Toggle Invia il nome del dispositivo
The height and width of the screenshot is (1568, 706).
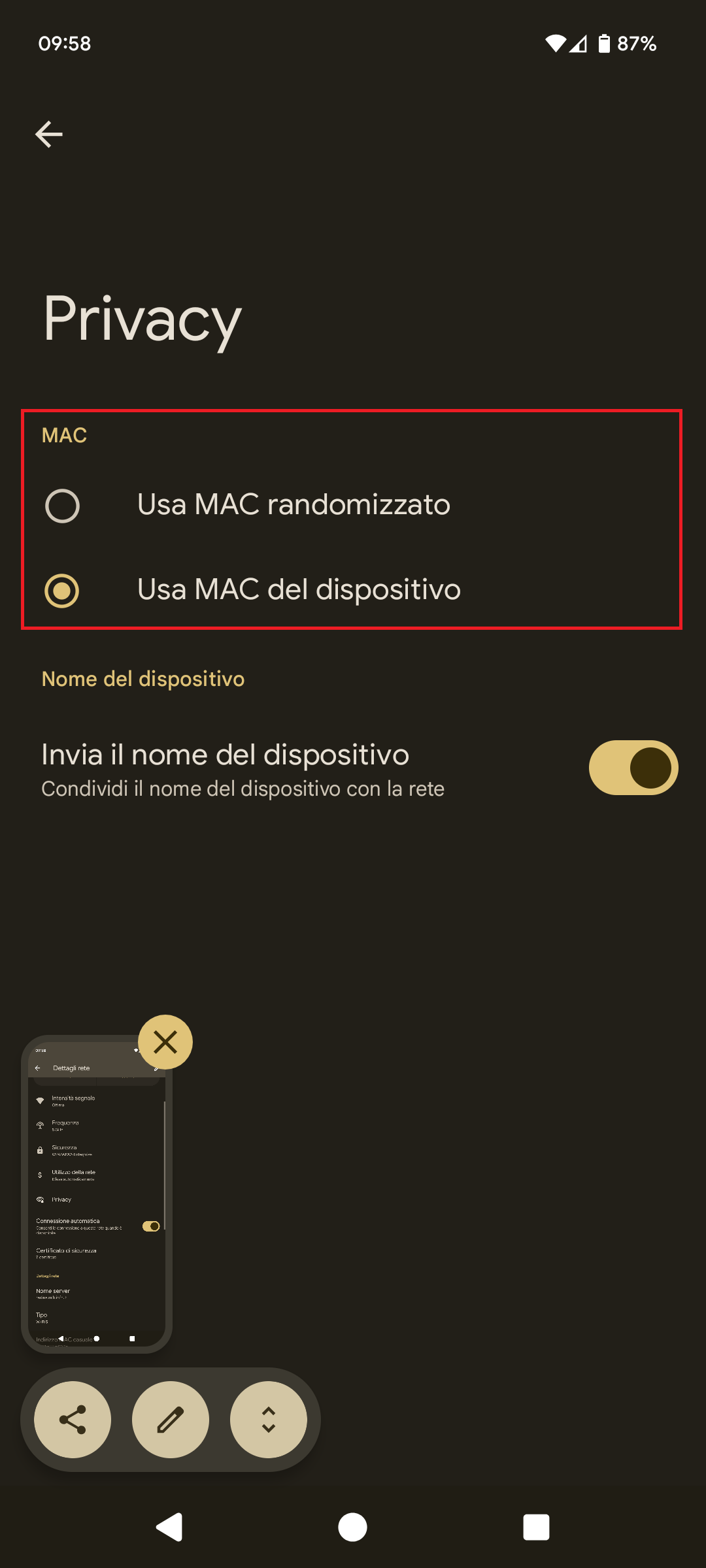[633, 768]
